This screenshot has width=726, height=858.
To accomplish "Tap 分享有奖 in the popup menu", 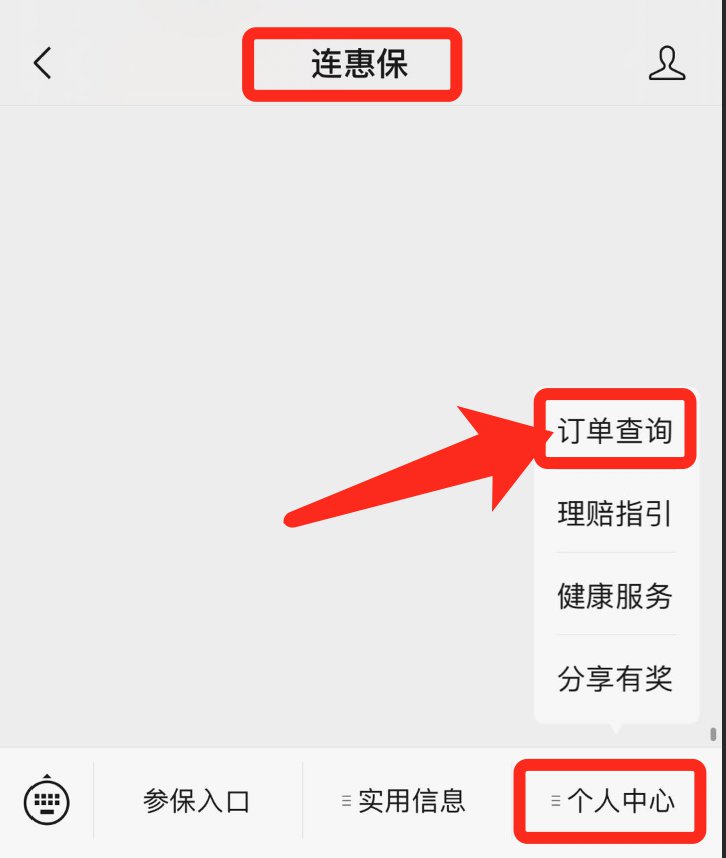I will [615, 679].
